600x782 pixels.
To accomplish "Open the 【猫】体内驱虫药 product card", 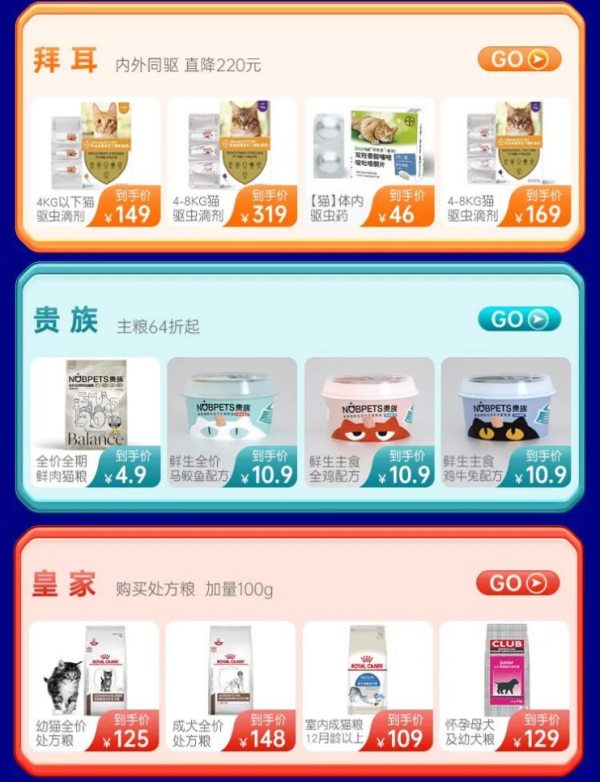I will click(369, 162).
